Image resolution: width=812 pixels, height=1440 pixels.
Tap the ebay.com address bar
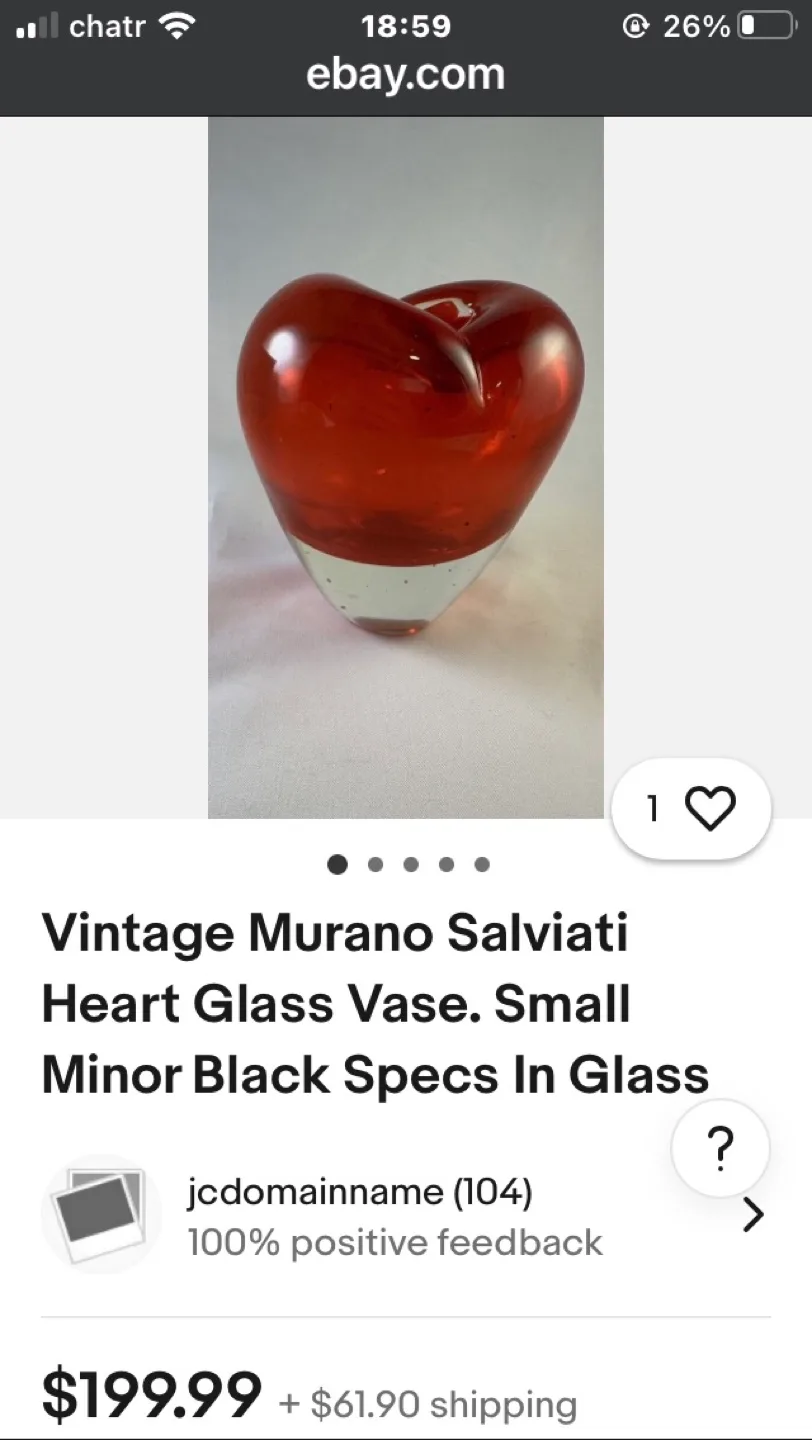pos(406,73)
